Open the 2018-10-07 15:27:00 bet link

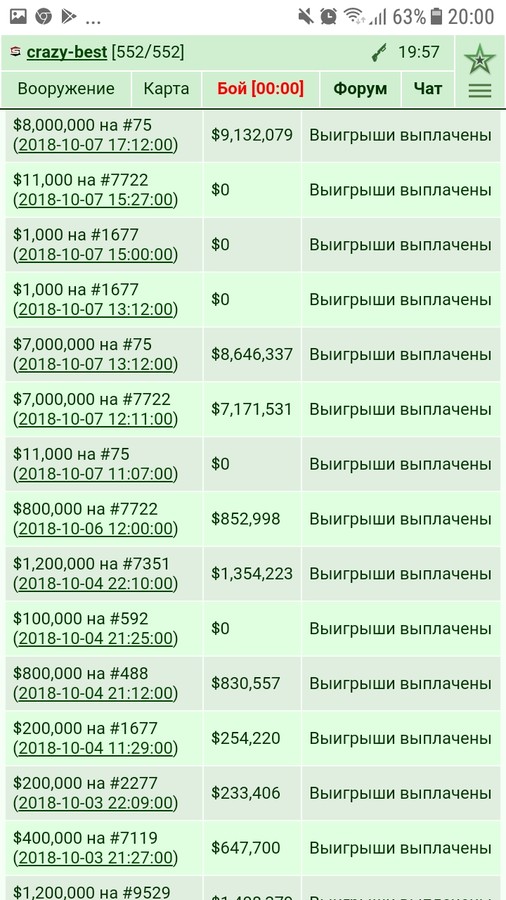[96, 200]
